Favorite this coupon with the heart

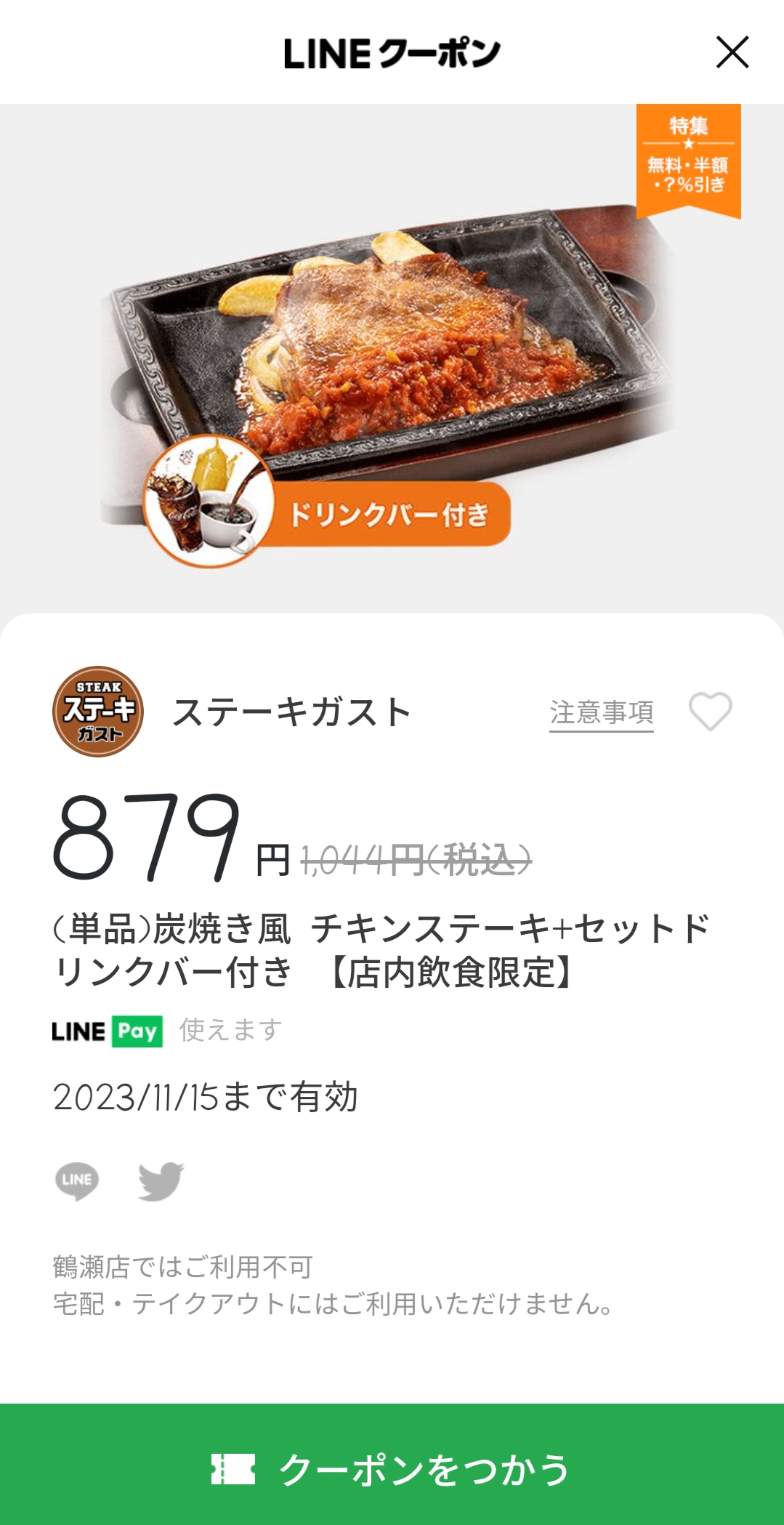pyautogui.click(x=710, y=711)
